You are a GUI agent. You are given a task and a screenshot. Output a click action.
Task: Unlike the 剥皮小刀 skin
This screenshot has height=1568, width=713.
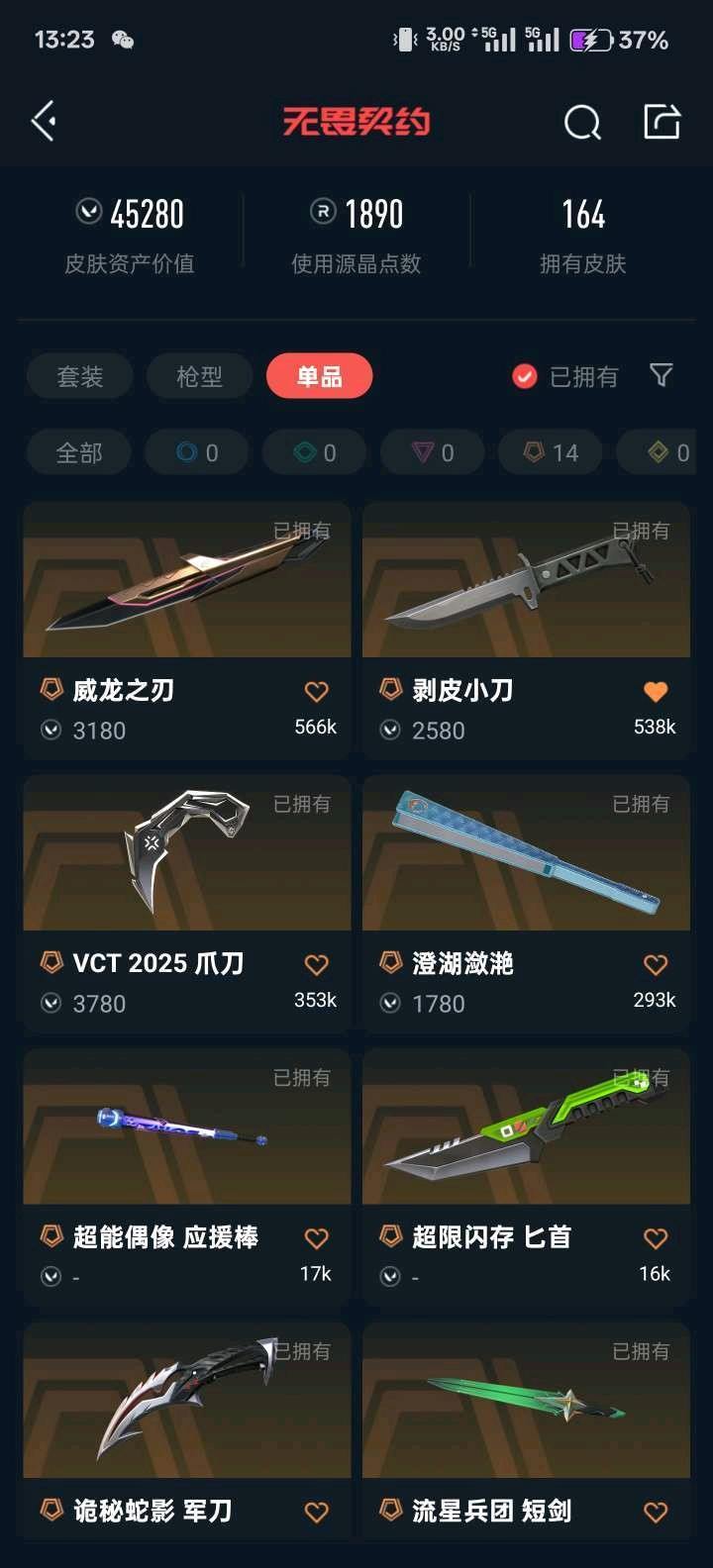(656, 691)
